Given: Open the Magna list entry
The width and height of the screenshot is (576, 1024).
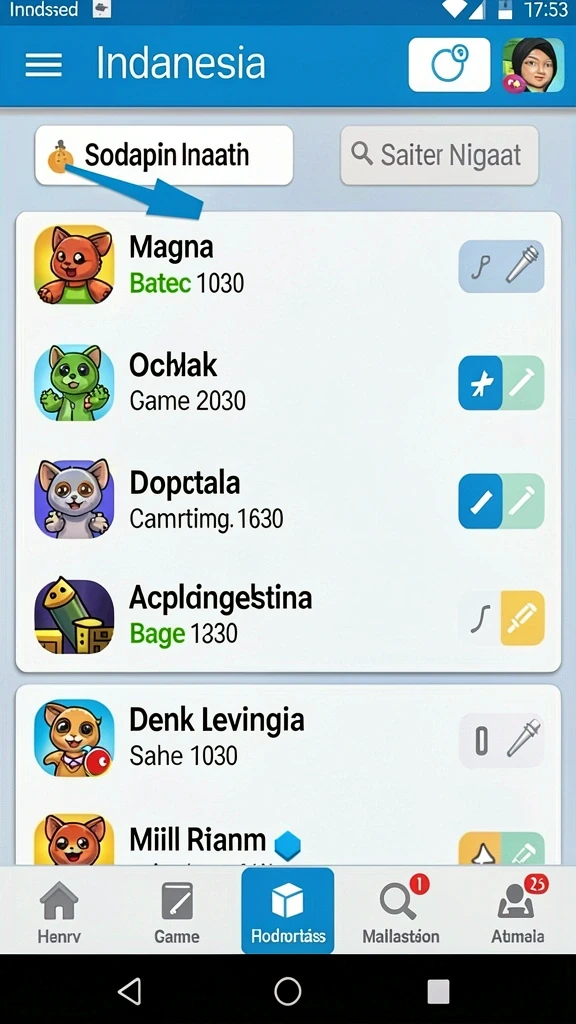Looking at the screenshot, I should (288, 264).
